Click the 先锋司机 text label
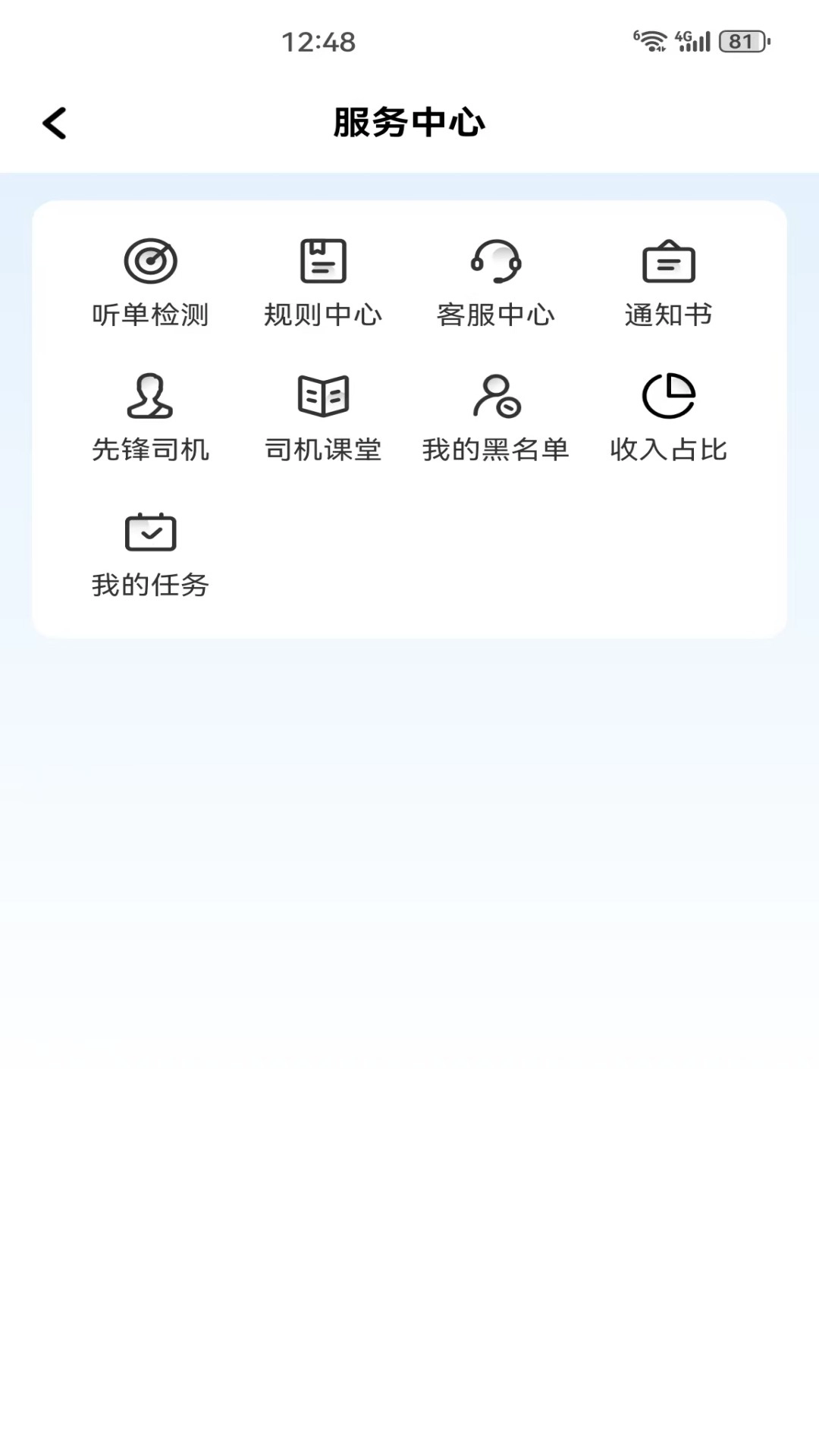 click(x=150, y=450)
